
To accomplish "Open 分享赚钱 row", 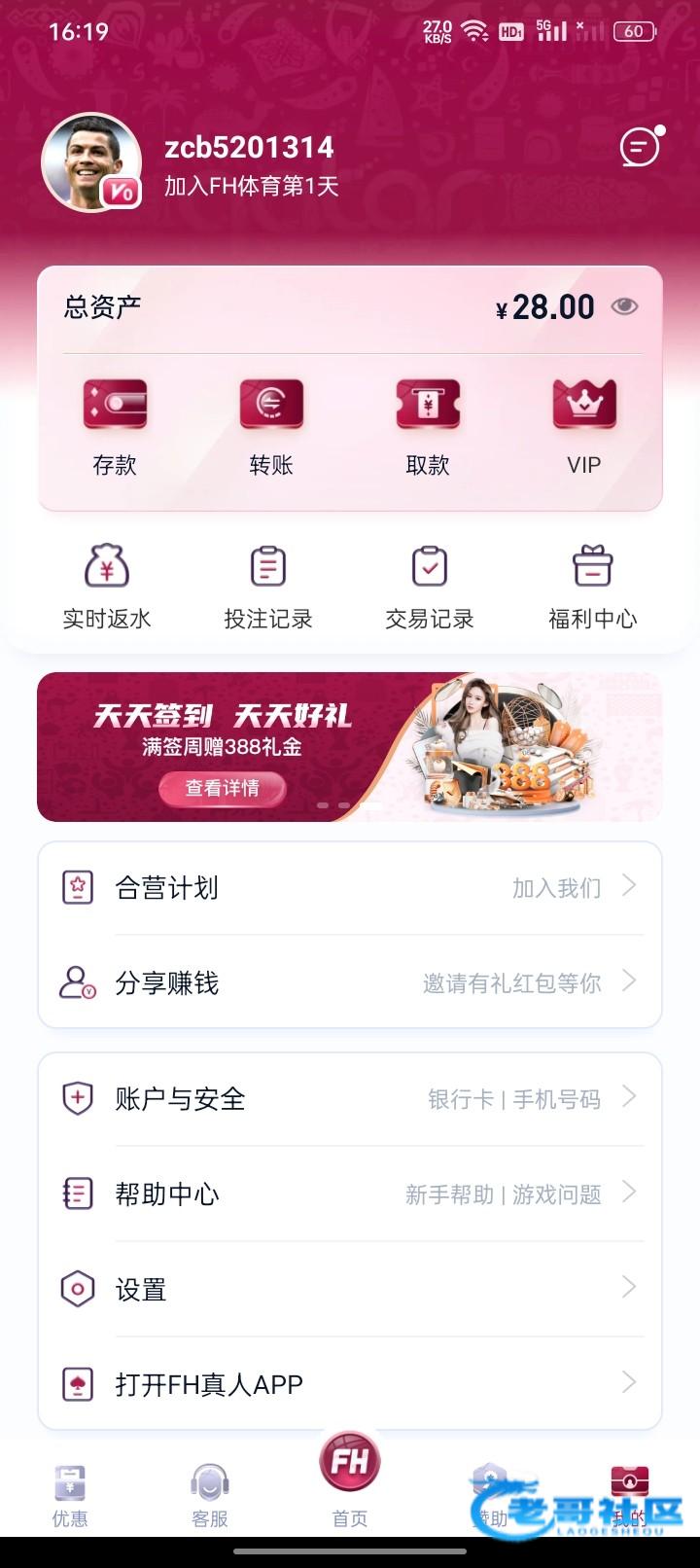I will coord(350,982).
